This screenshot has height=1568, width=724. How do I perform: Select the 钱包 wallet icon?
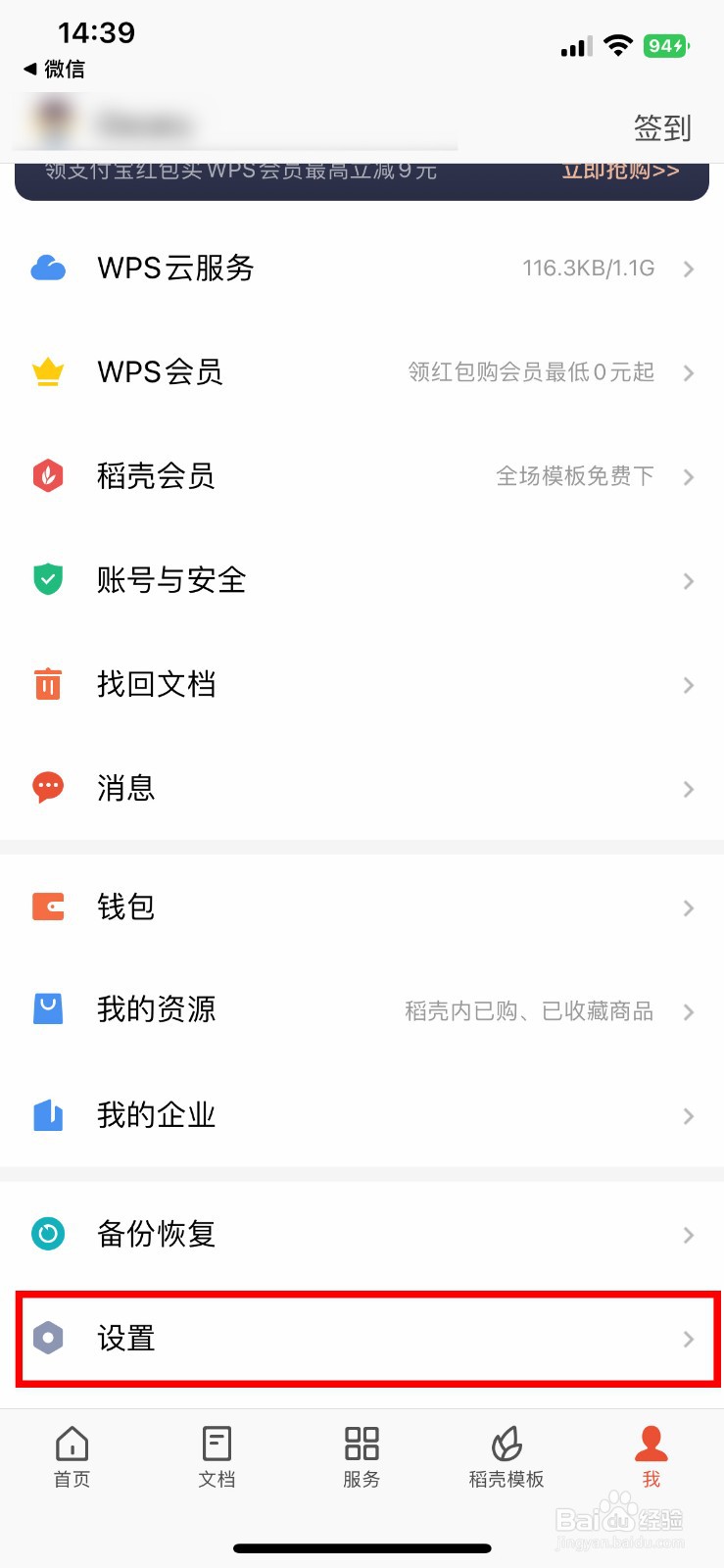[47, 907]
